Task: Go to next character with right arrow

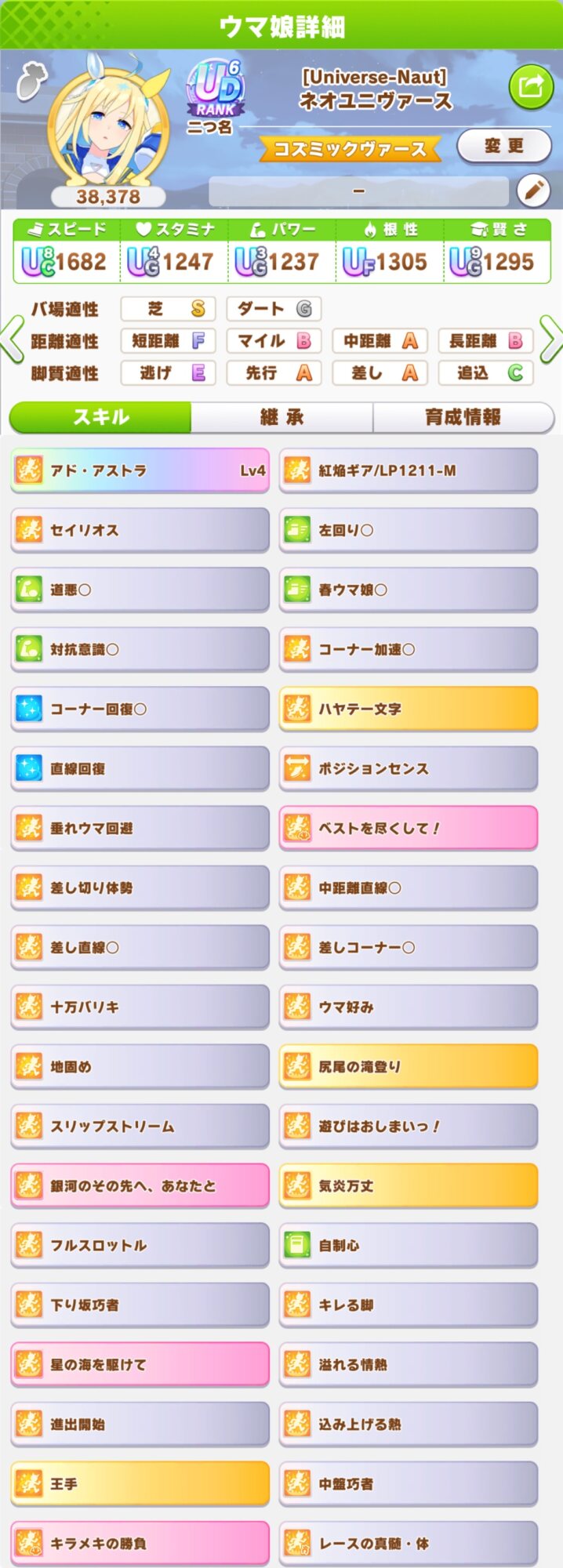Action: coord(551,340)
